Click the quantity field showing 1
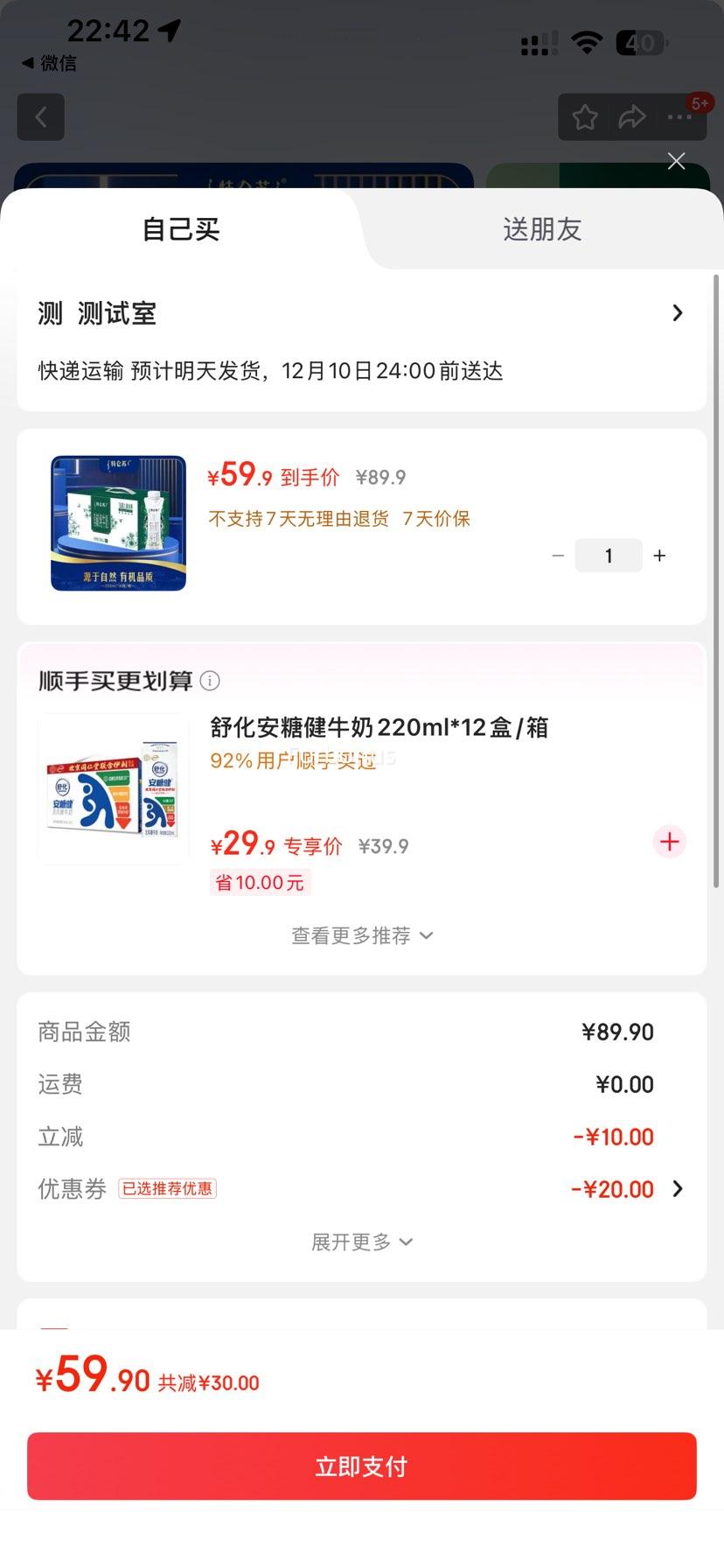Screen dimensions: 724x1568 click(608, 555)
